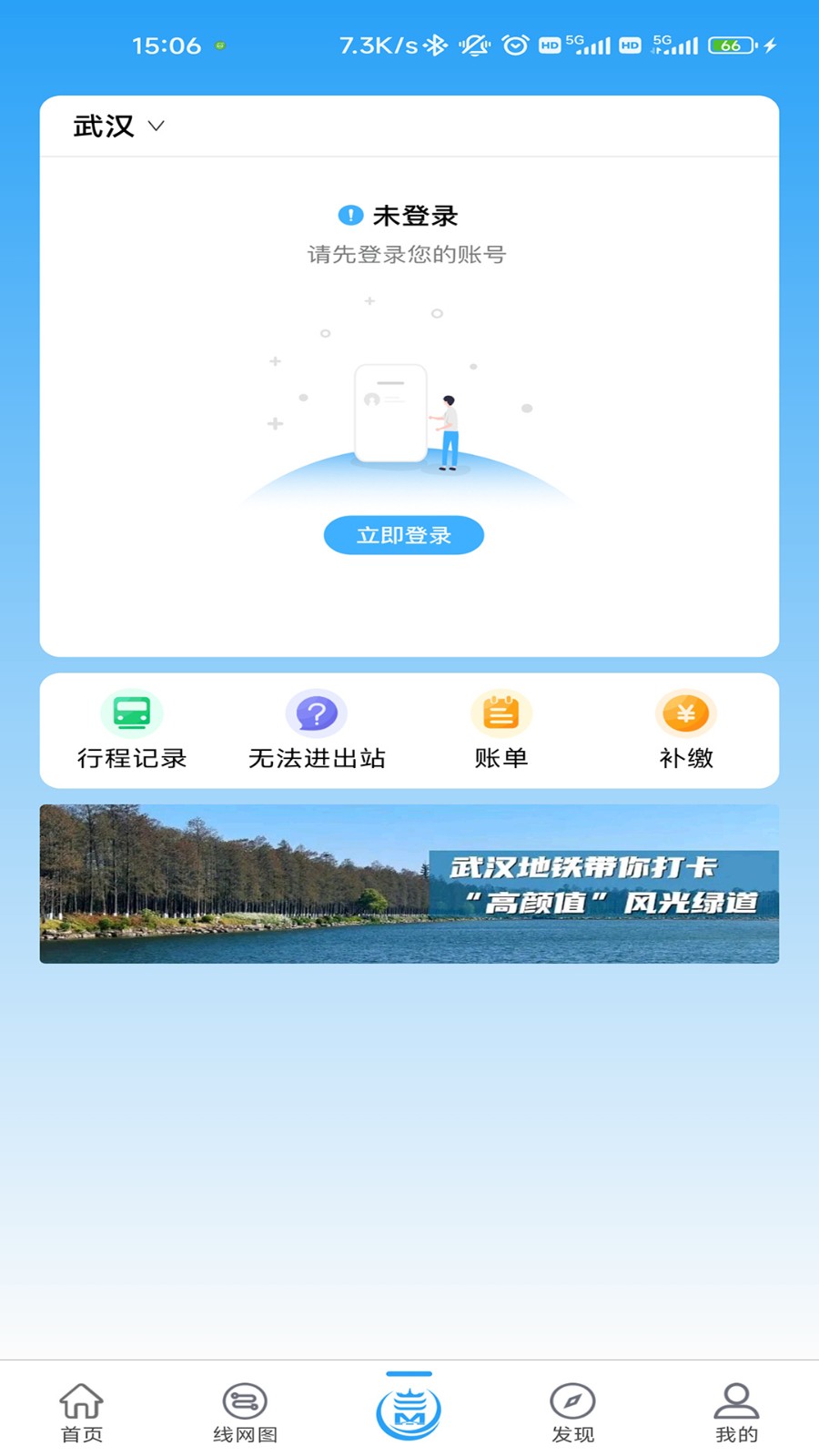Select the 我的 profile icon
This screenshot has height=1456, width=819.
click(x=735, y=1406)
